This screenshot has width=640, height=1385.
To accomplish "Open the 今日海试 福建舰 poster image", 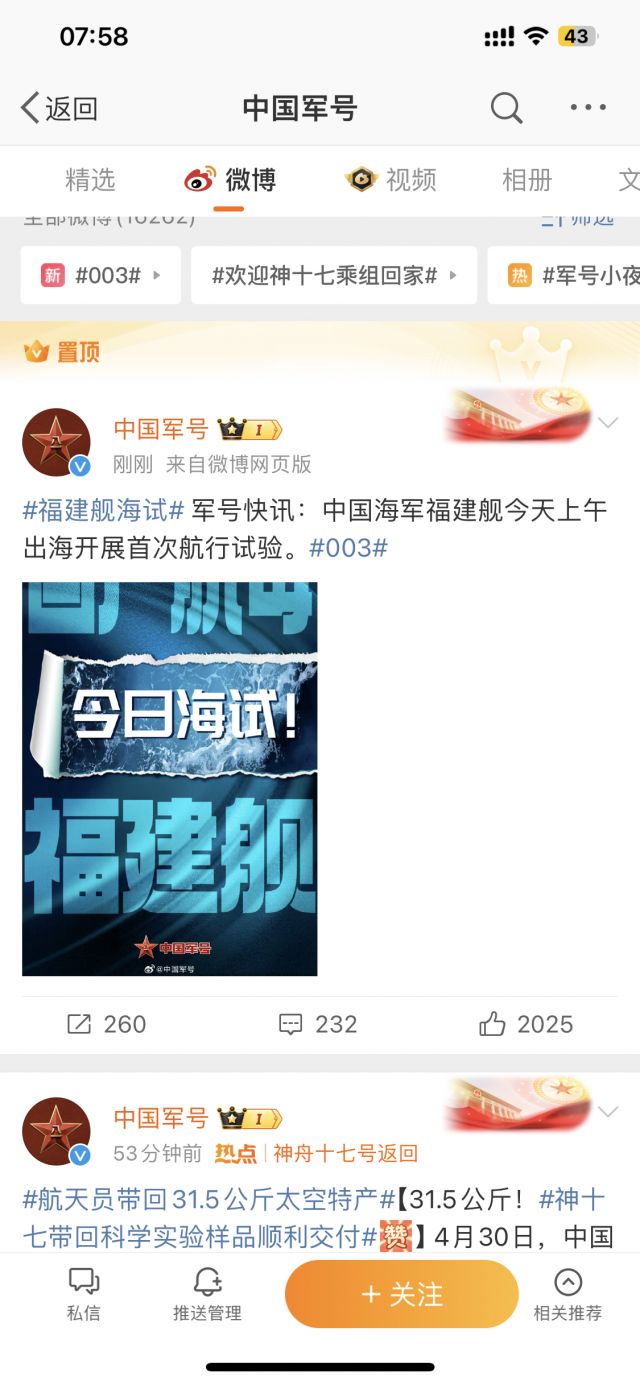I will coord(170,778).
